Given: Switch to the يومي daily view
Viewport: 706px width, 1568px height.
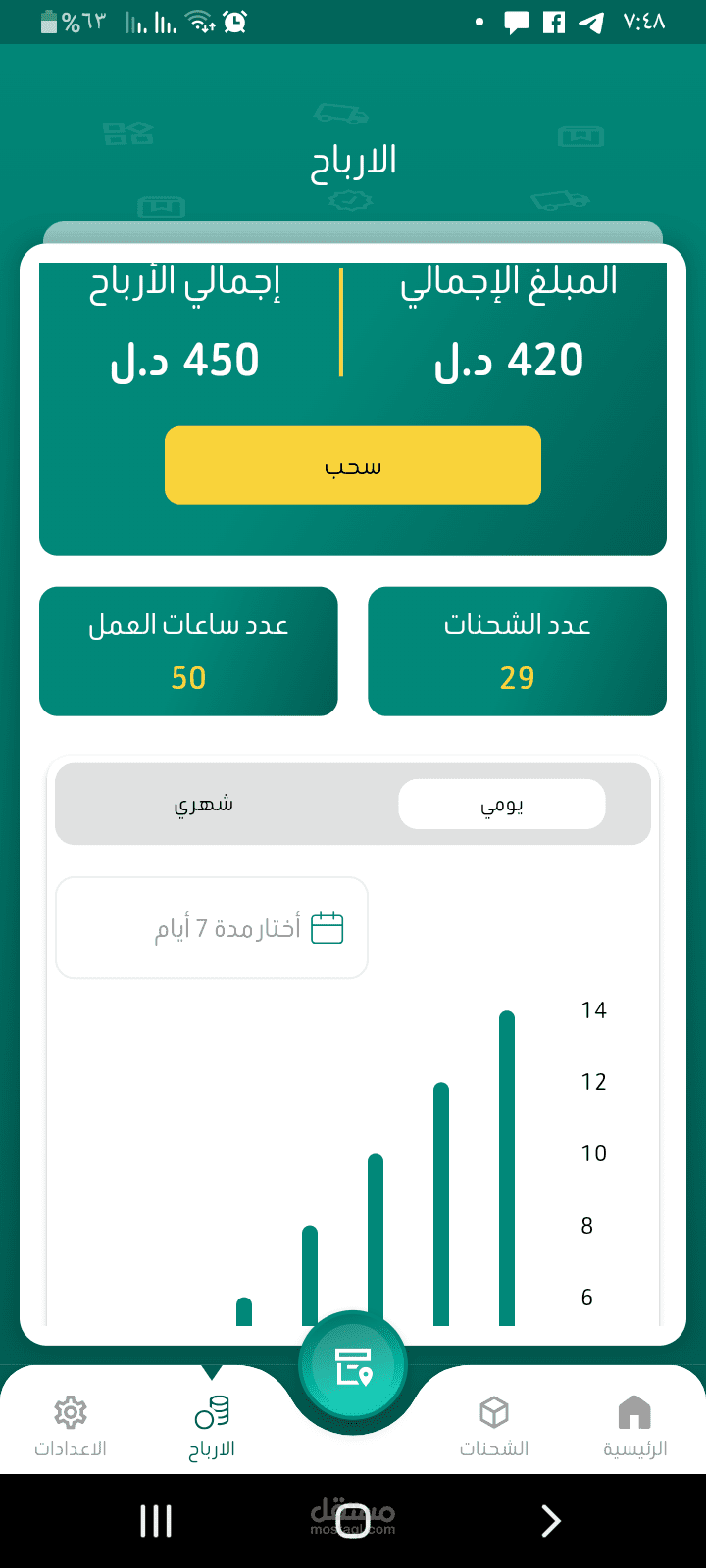Looking at the screenshot, I should point(501,805).
